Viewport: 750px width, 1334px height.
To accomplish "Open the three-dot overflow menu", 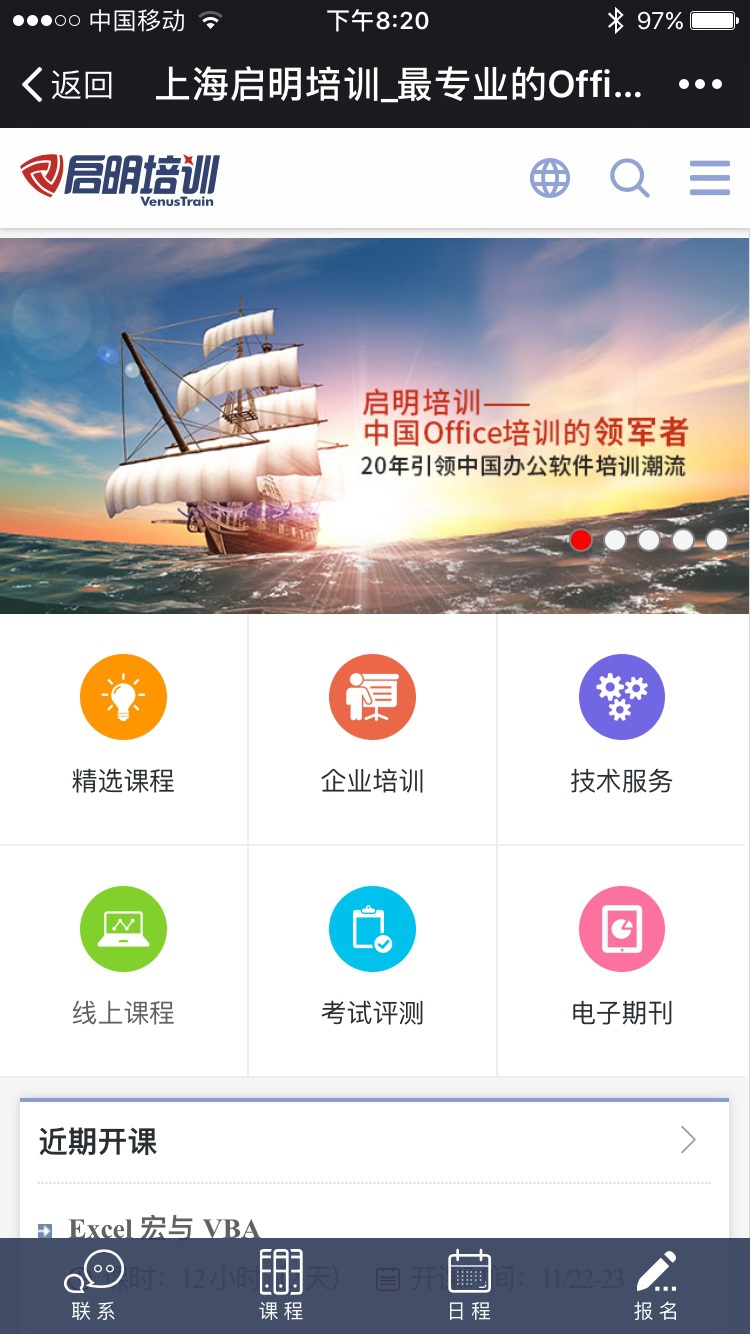I will tap(700, 85).
